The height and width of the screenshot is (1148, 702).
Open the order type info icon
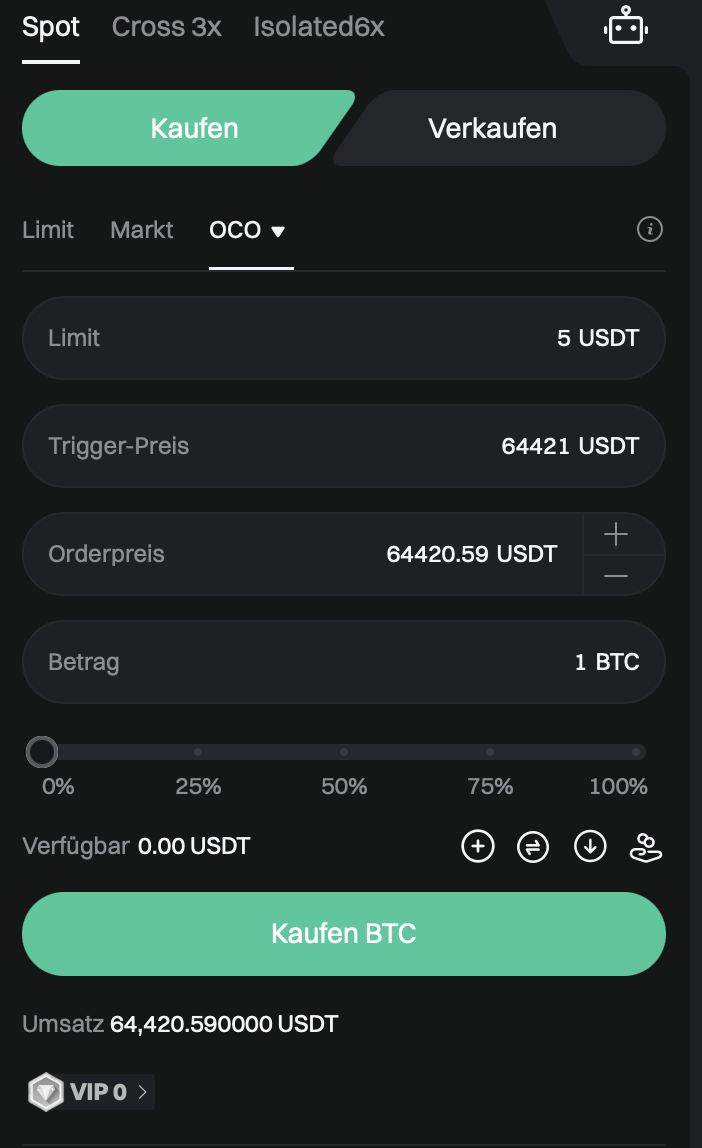(x=649, y=229)
